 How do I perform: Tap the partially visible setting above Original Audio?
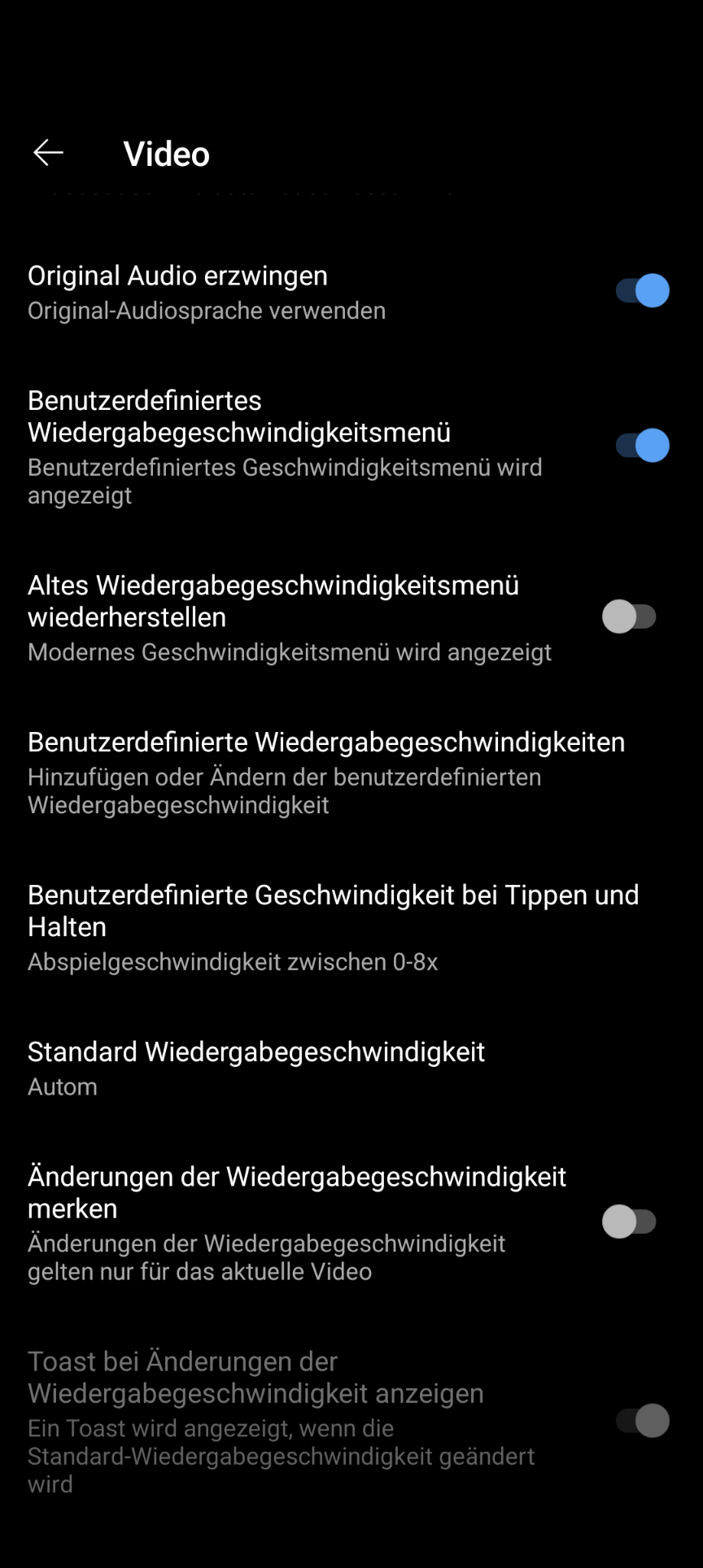point(244,189)
